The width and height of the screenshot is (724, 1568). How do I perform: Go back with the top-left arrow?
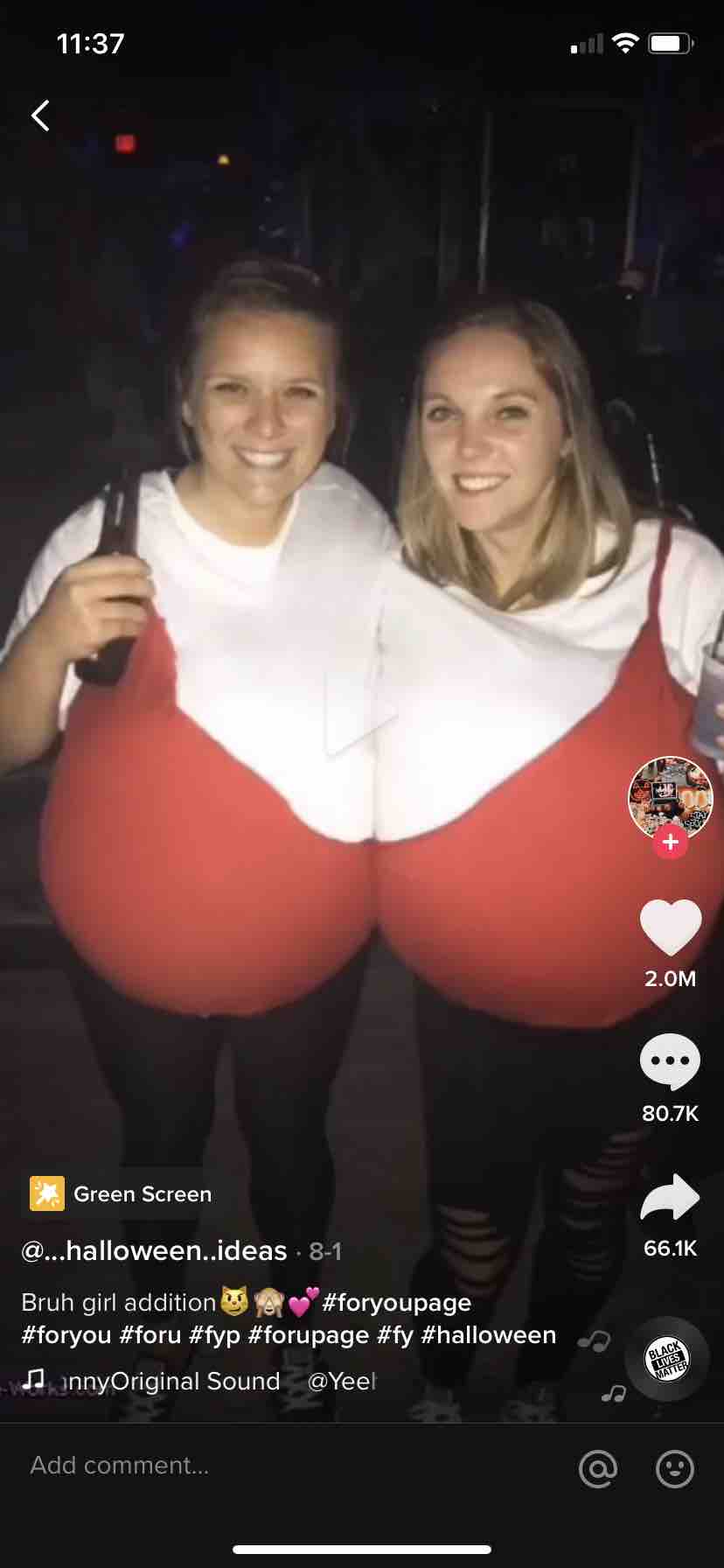(x=40, y=115)
